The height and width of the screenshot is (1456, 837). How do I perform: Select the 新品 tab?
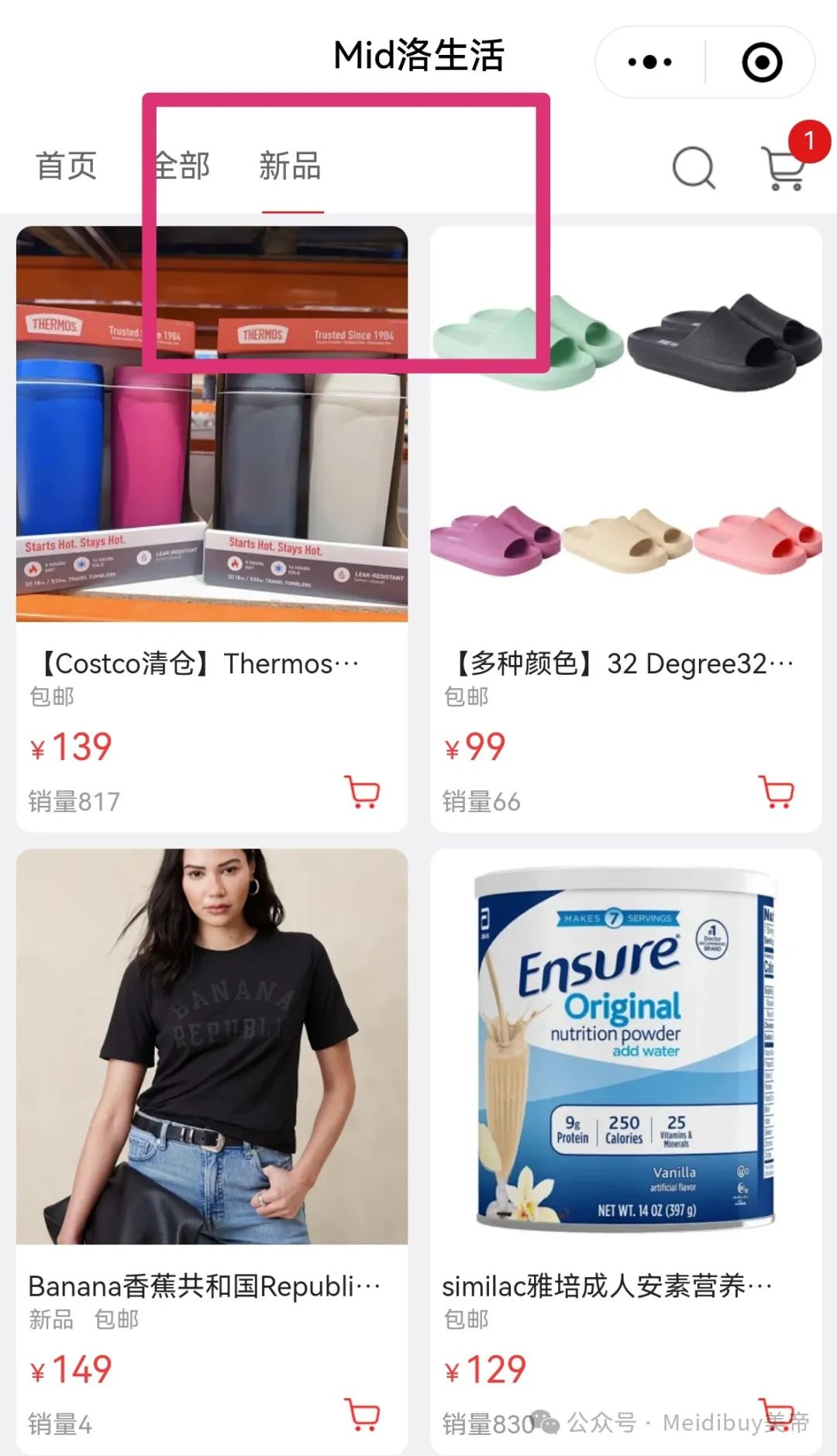(291, 166)
